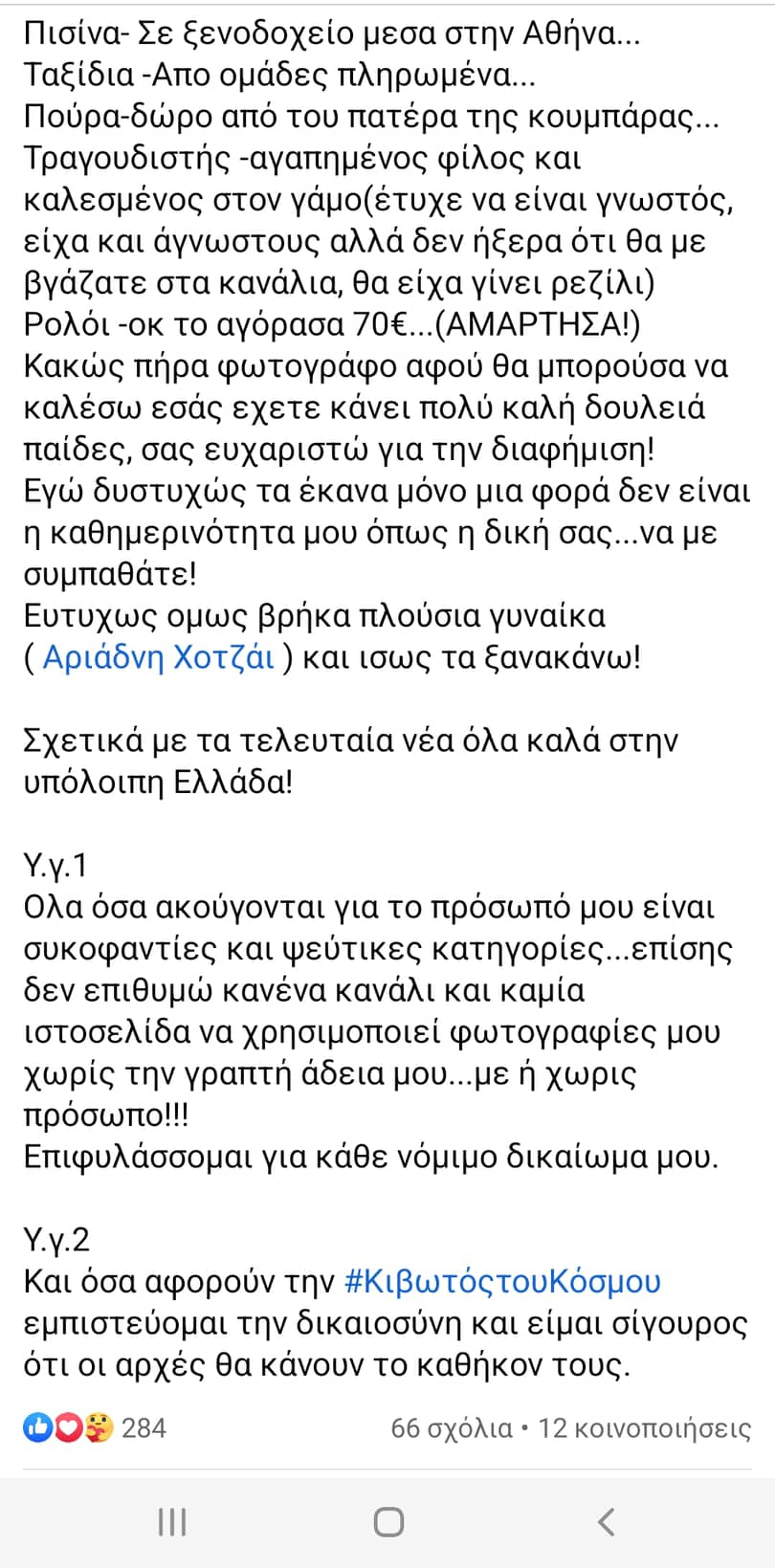Image resolution: width=775 pixels, height=1568 pixels.
Task: View the 284 reactions list
Action: coord(95,1427)
